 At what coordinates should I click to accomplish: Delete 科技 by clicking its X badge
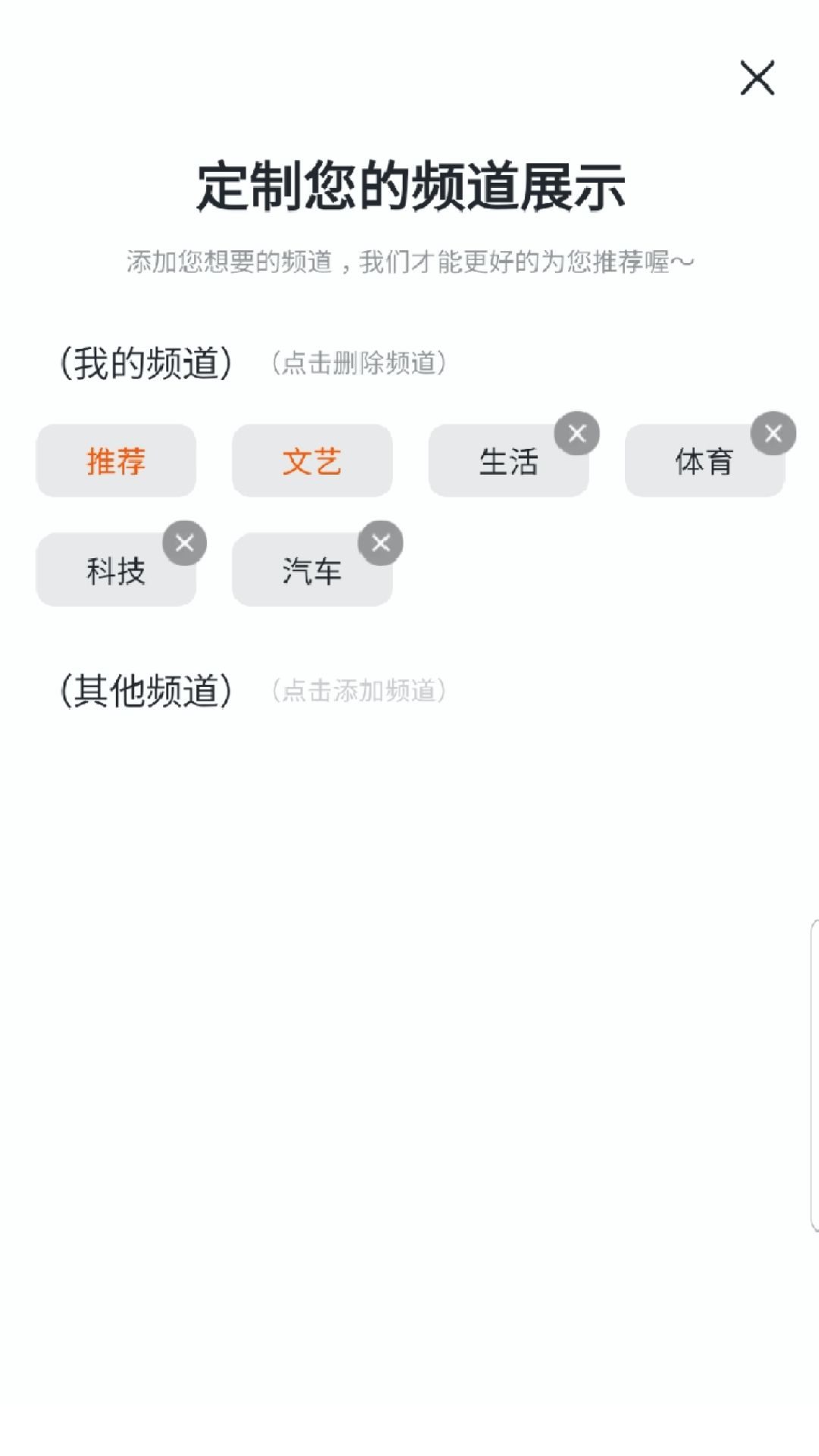point(183,542)
